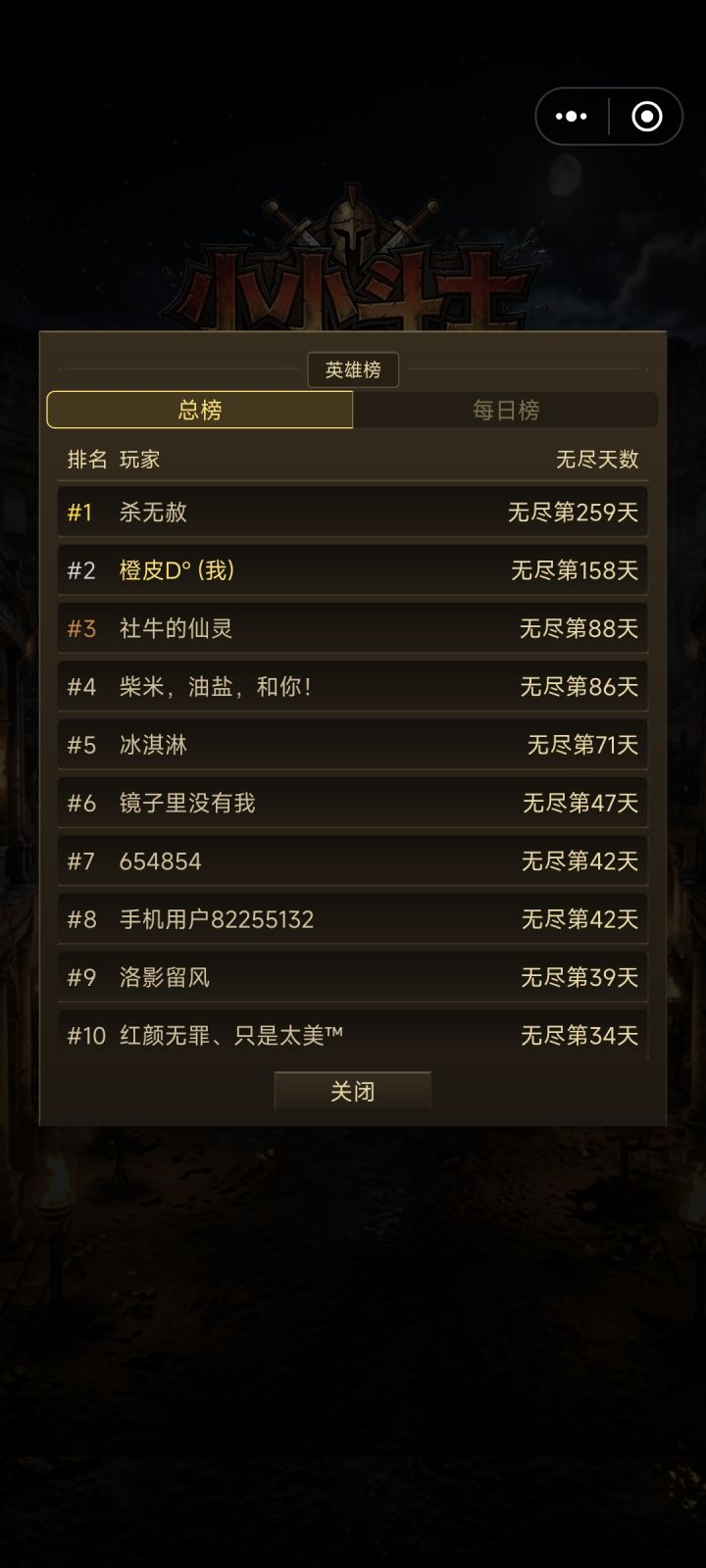Open the #3 entry 社牛的仙灵
The height and width of the screenshot is (1568, 706).
(x=353, y=628)
